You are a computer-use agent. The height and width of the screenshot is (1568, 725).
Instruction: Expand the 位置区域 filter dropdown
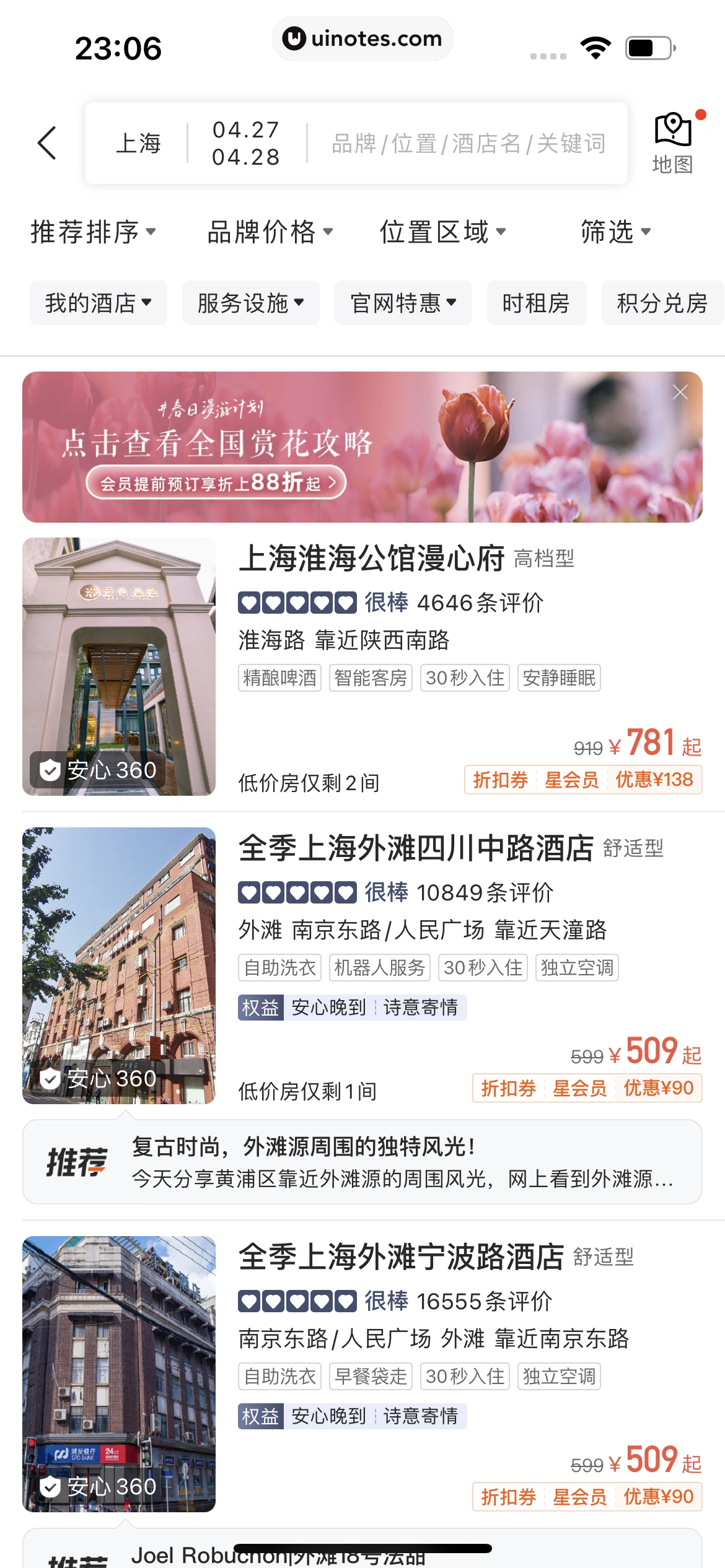click(x=442, y=232)
